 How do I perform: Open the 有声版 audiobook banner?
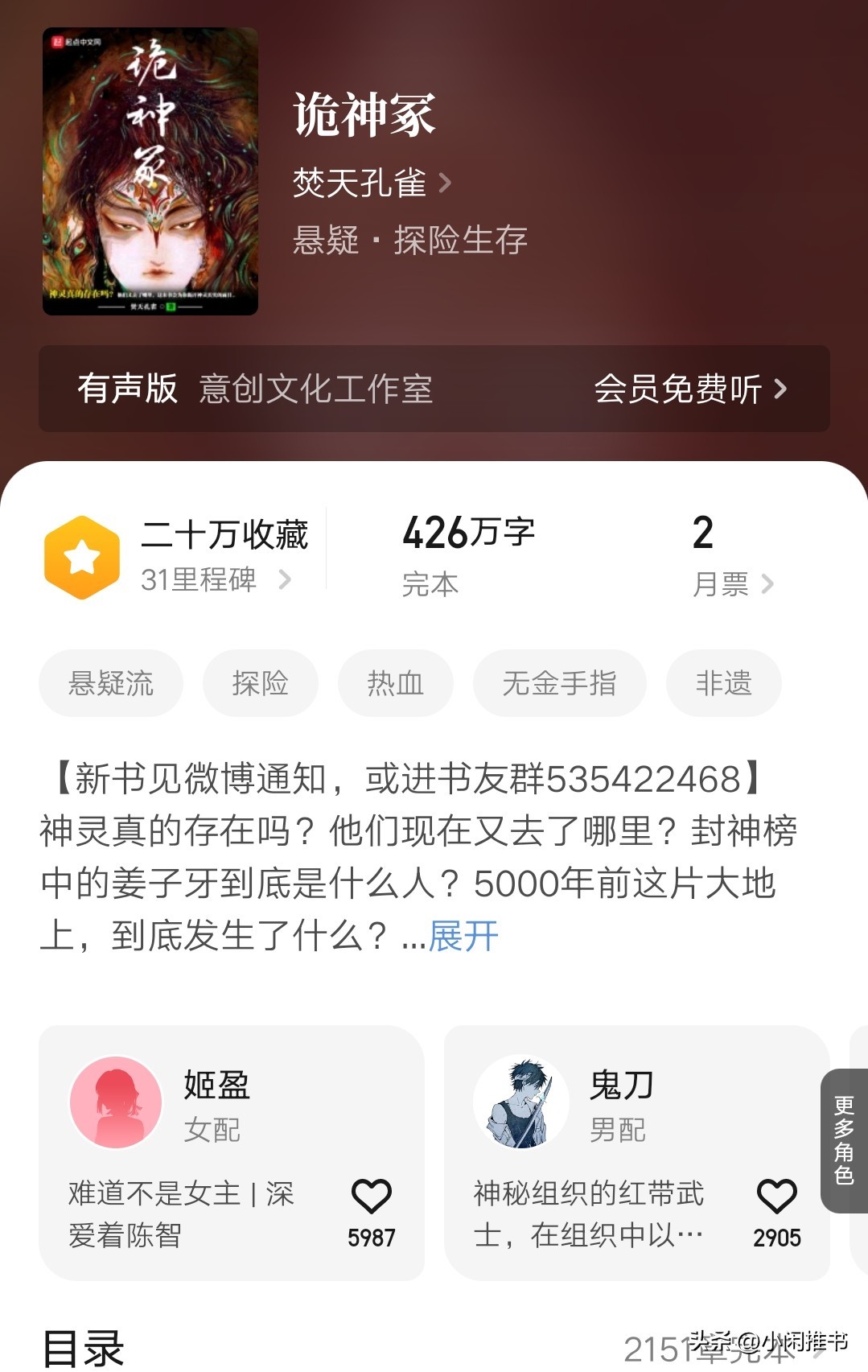(434, 389)
